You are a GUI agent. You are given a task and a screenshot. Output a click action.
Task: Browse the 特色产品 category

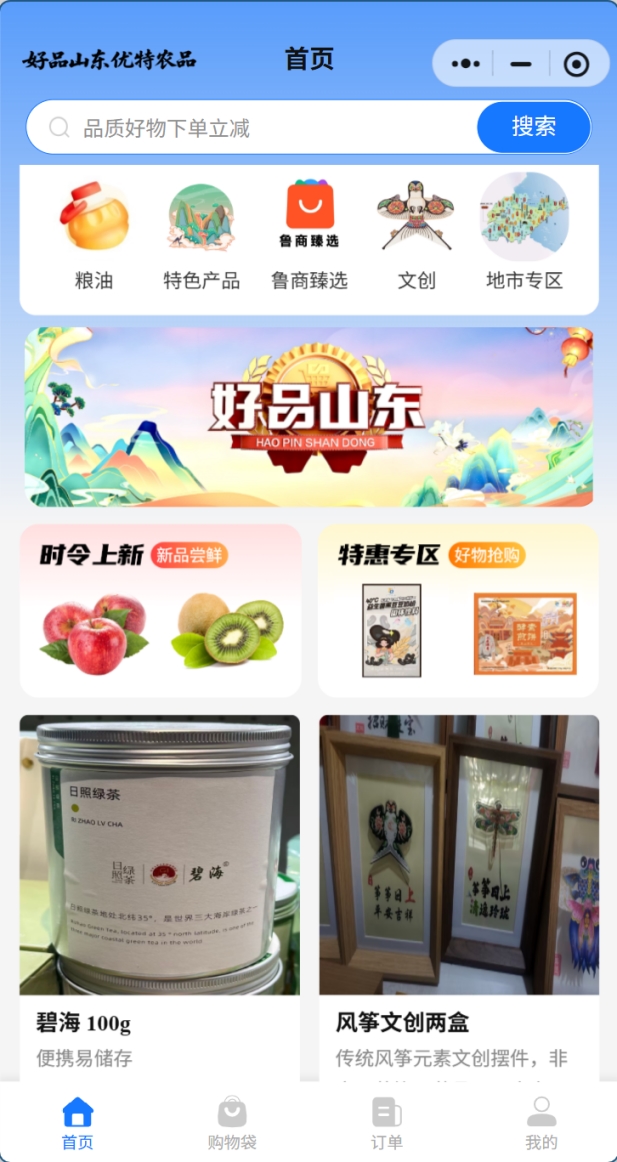(201, 237)
